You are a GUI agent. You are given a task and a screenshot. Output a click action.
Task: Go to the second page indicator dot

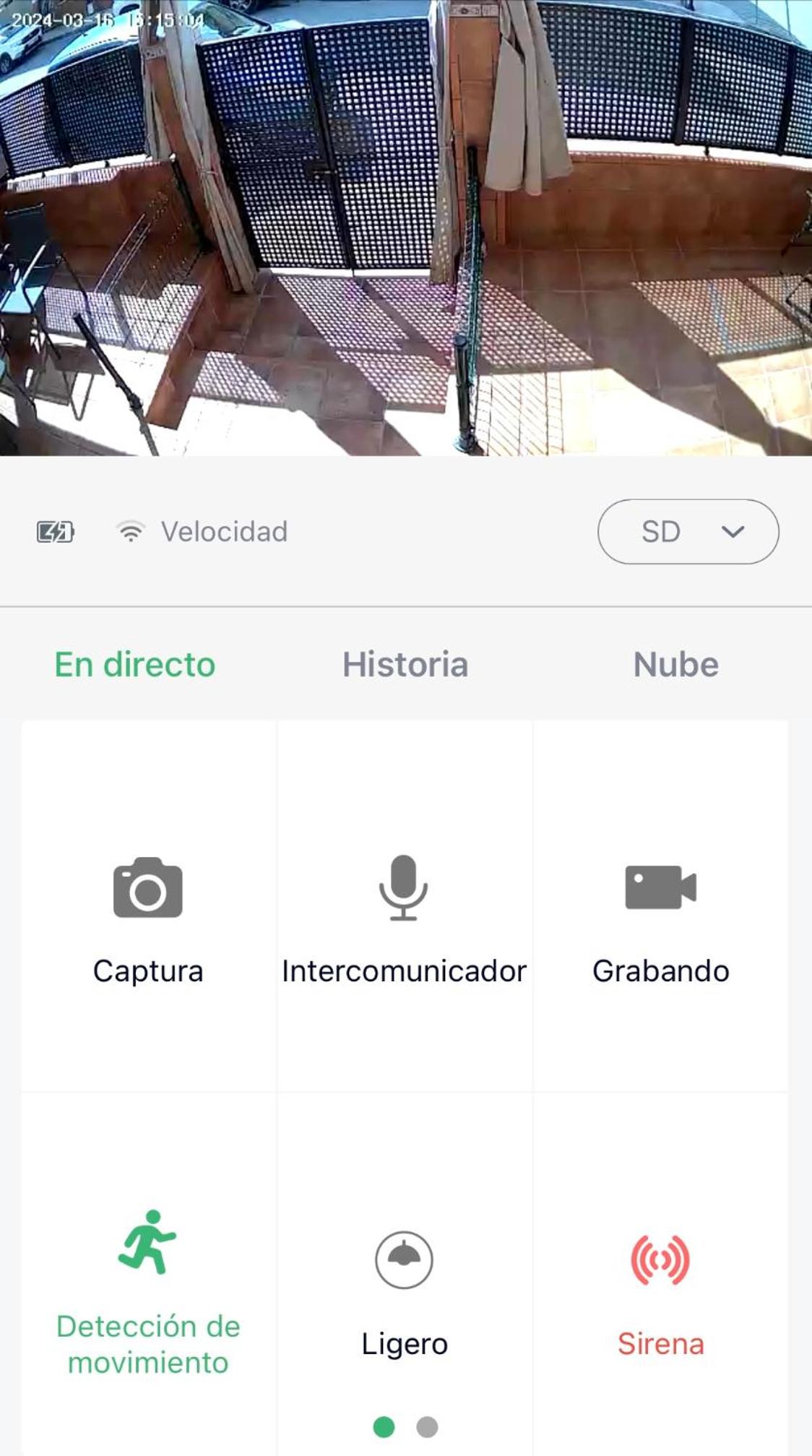[x=427, y=1426]
